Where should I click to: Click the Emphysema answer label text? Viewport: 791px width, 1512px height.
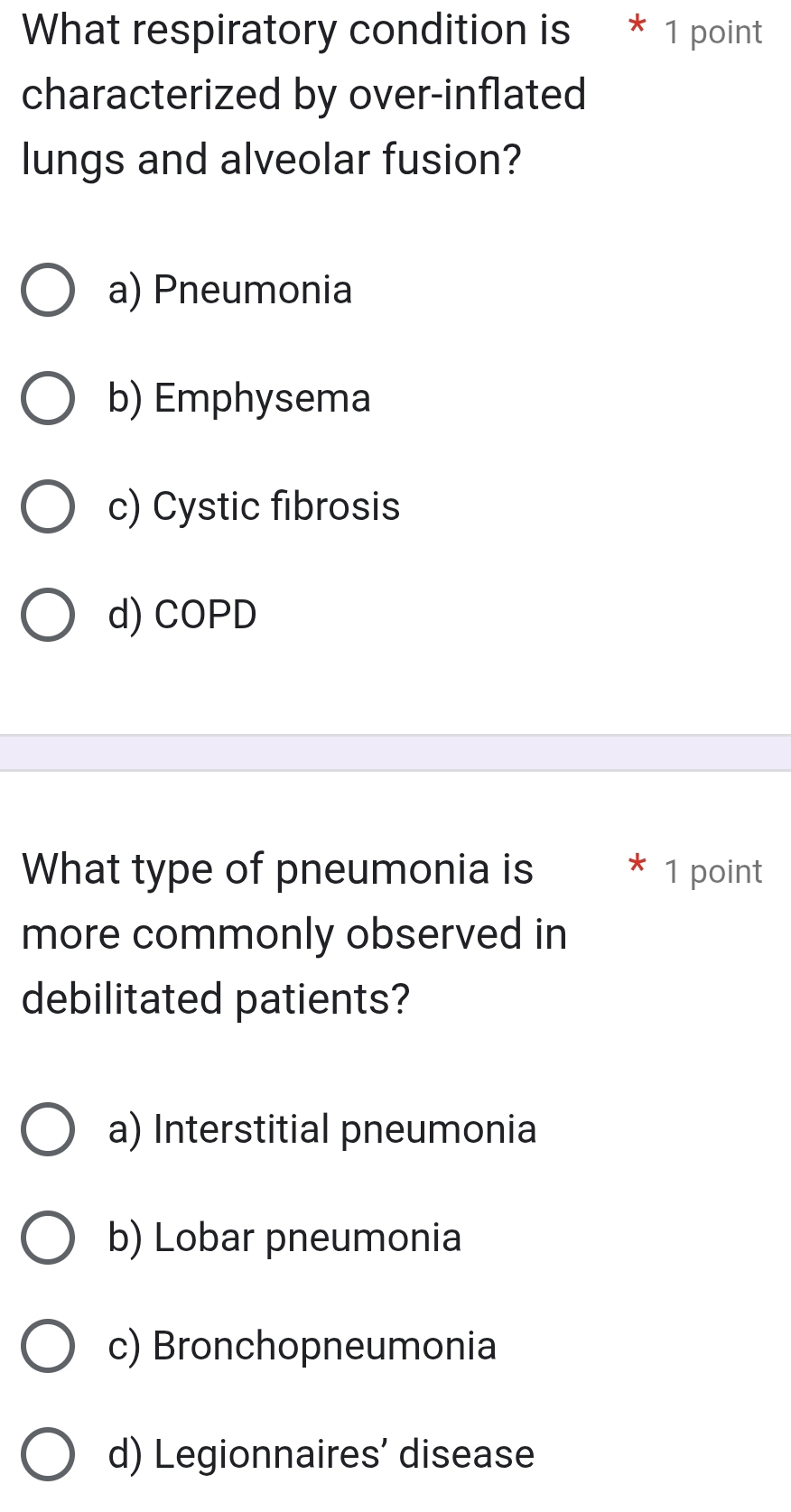(239, 398)
